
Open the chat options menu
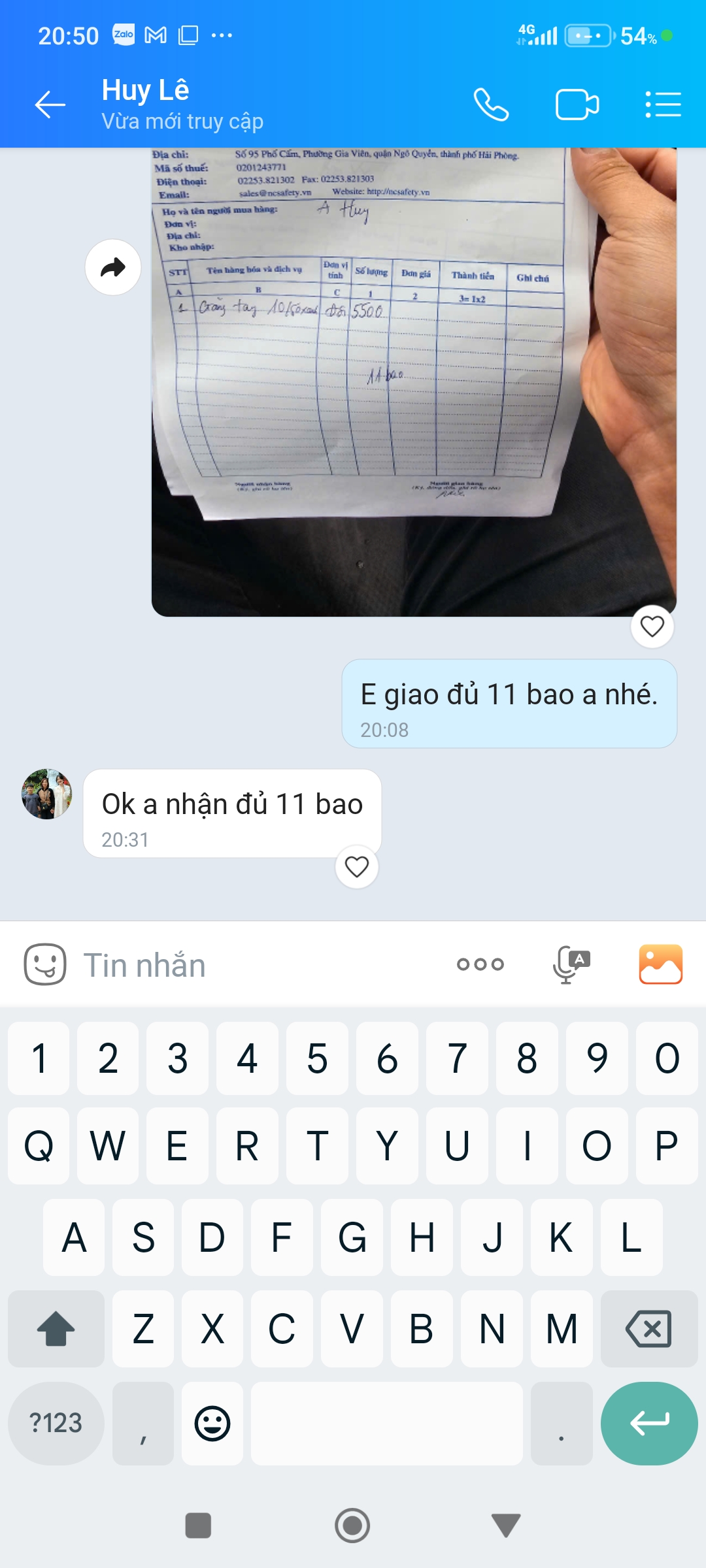[x=663, y=105]
